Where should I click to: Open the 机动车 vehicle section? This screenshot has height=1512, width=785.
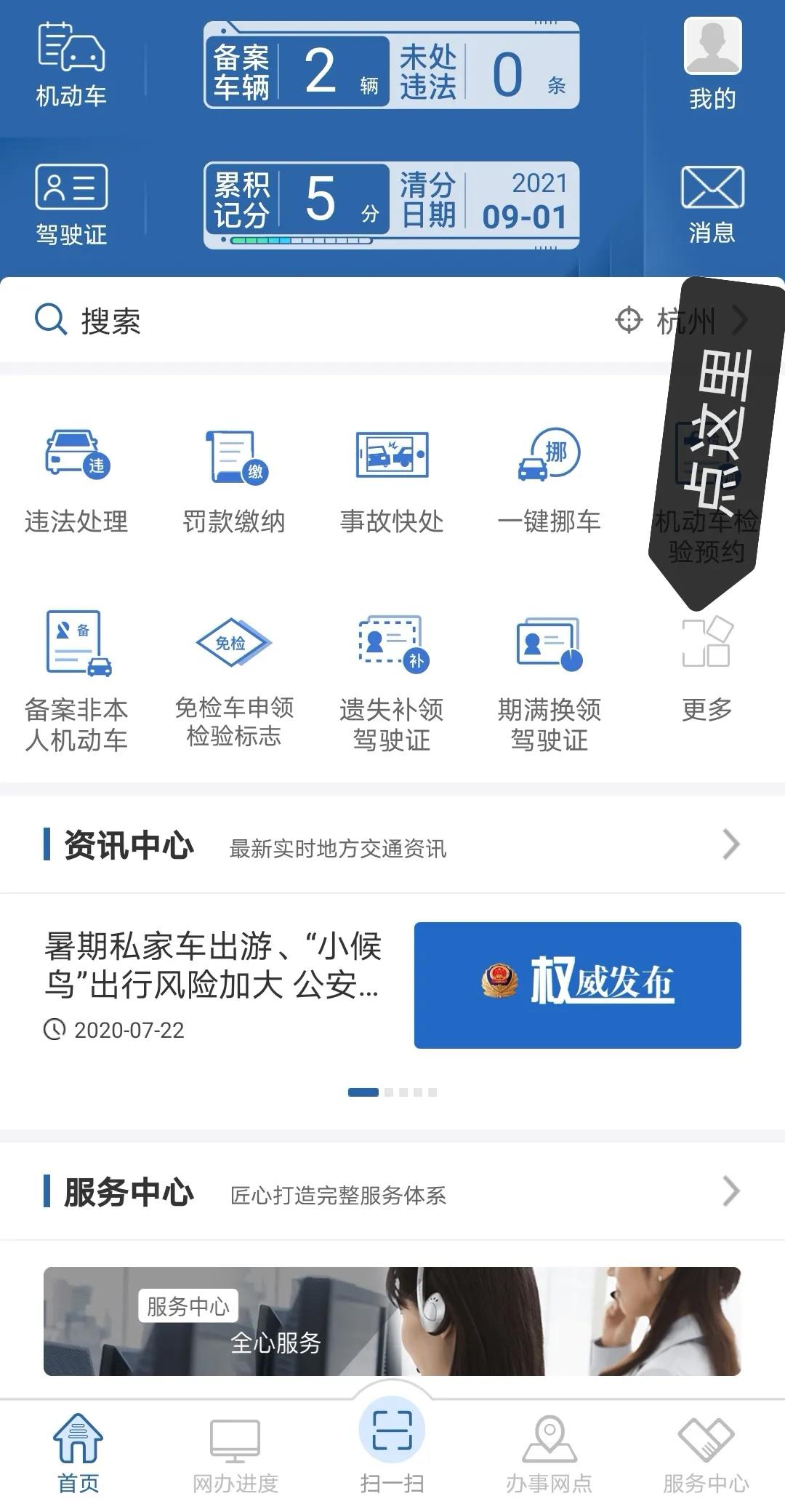(71, 65)
